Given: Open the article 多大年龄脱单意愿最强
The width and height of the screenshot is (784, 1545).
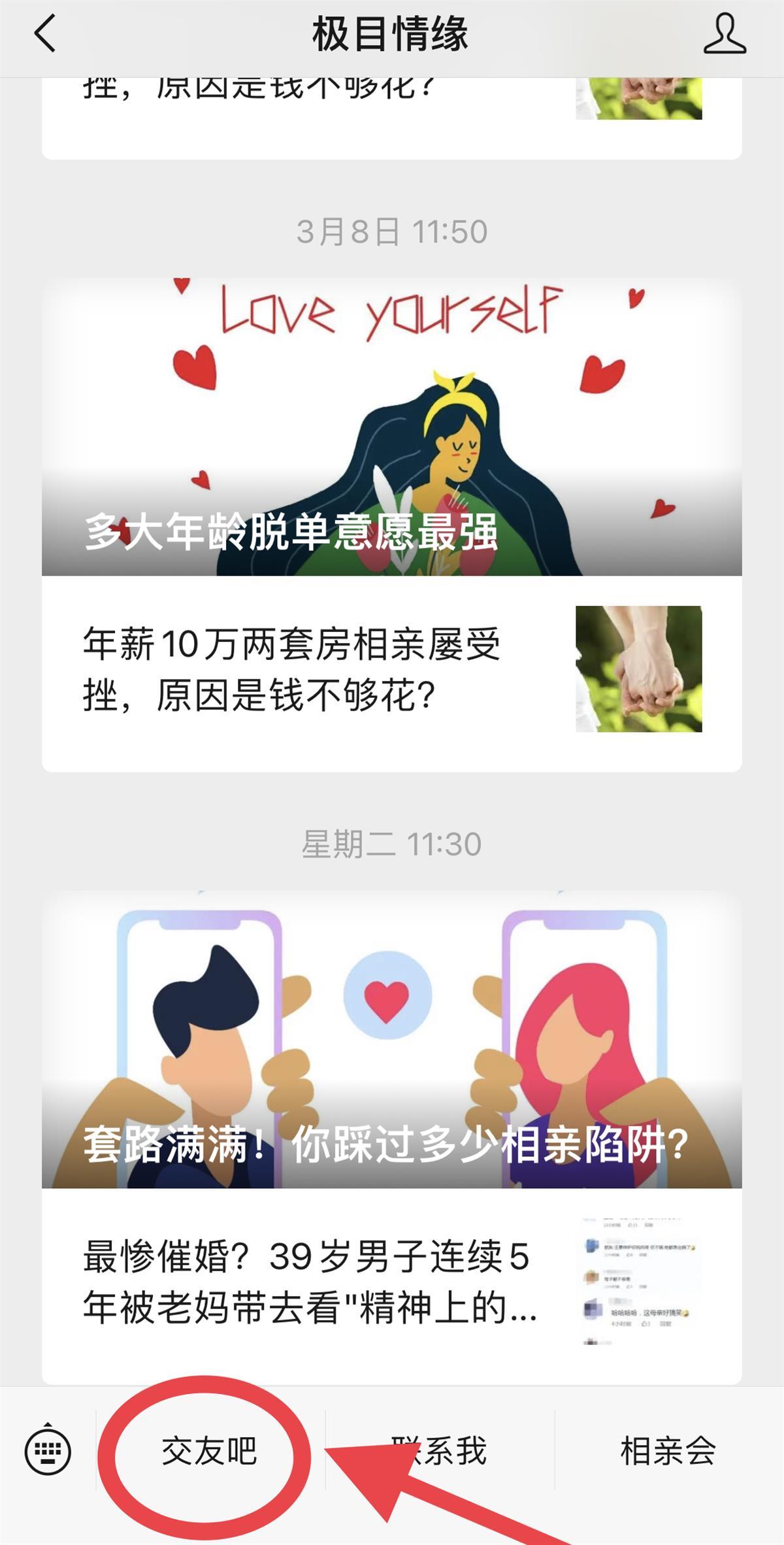Looking at the screenshot, I should pyautogui.click(x=293, y=534).
